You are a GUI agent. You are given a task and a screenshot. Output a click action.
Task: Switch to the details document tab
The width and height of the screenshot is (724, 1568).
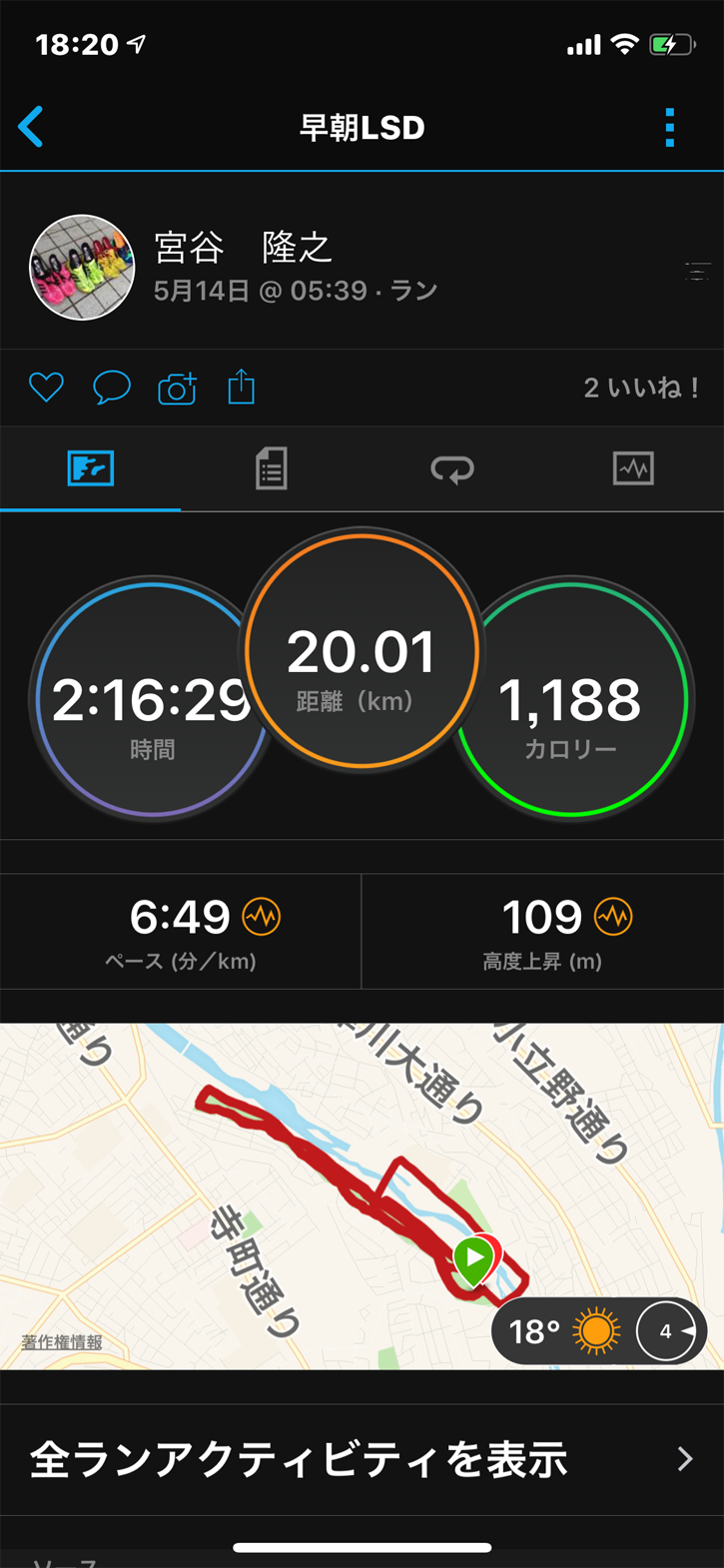(x=271, y=468)
